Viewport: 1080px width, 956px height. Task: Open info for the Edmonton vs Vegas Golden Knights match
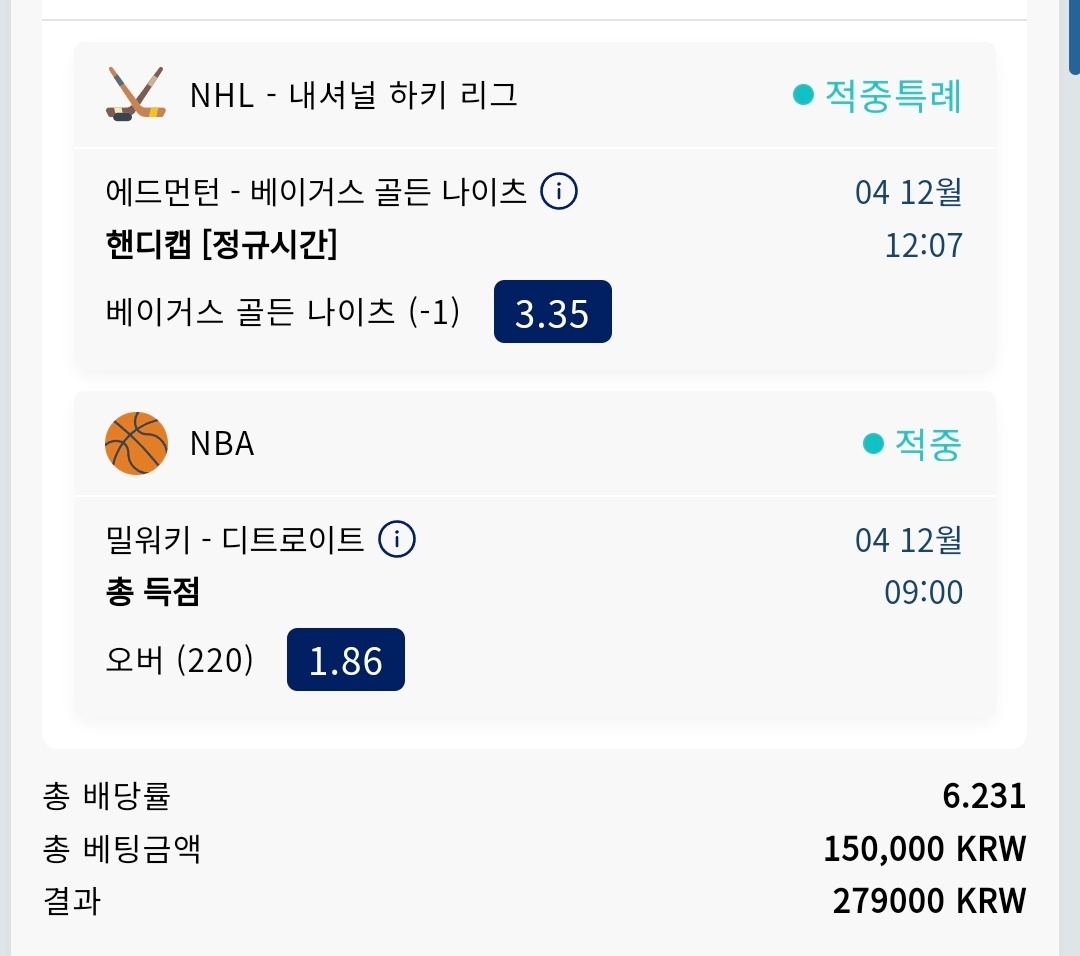pos(559,191)
